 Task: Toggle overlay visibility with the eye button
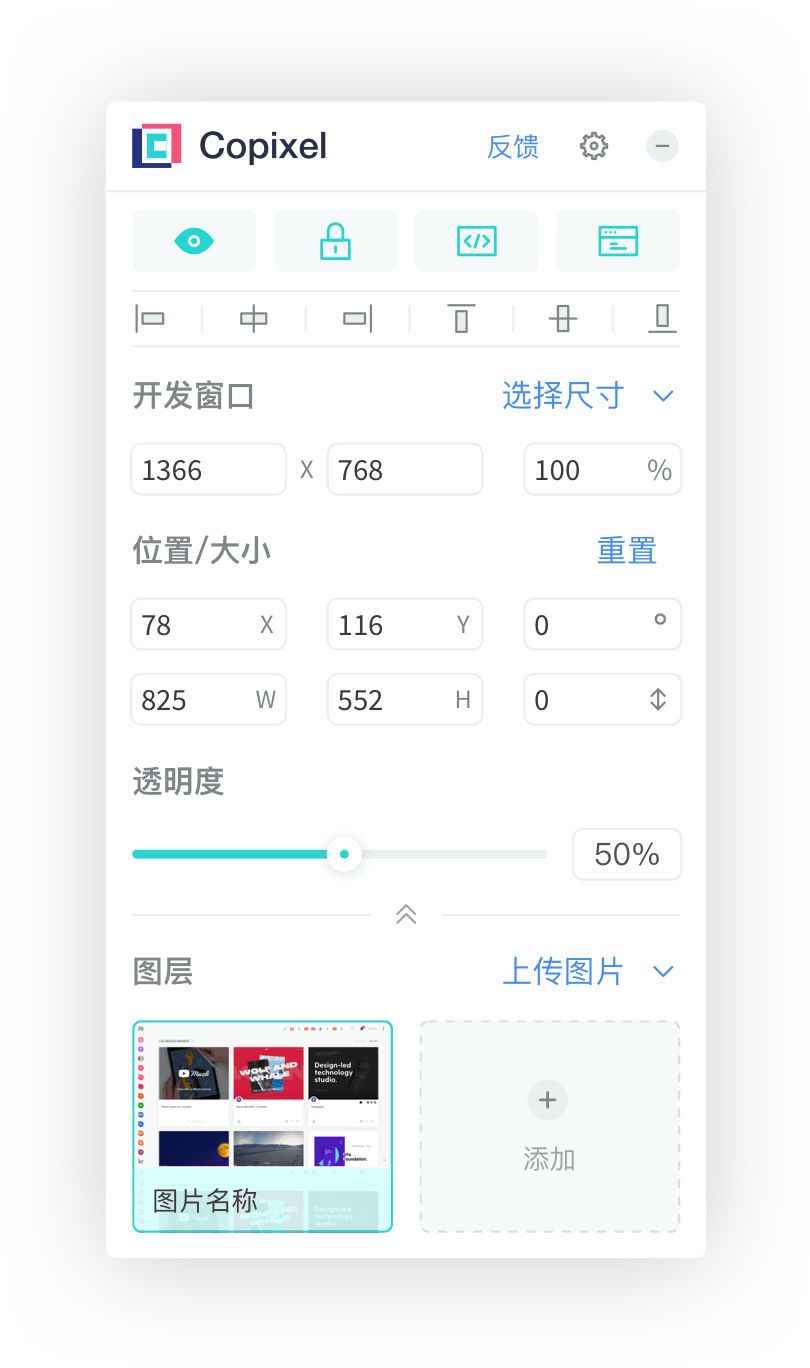coord(194,241)
